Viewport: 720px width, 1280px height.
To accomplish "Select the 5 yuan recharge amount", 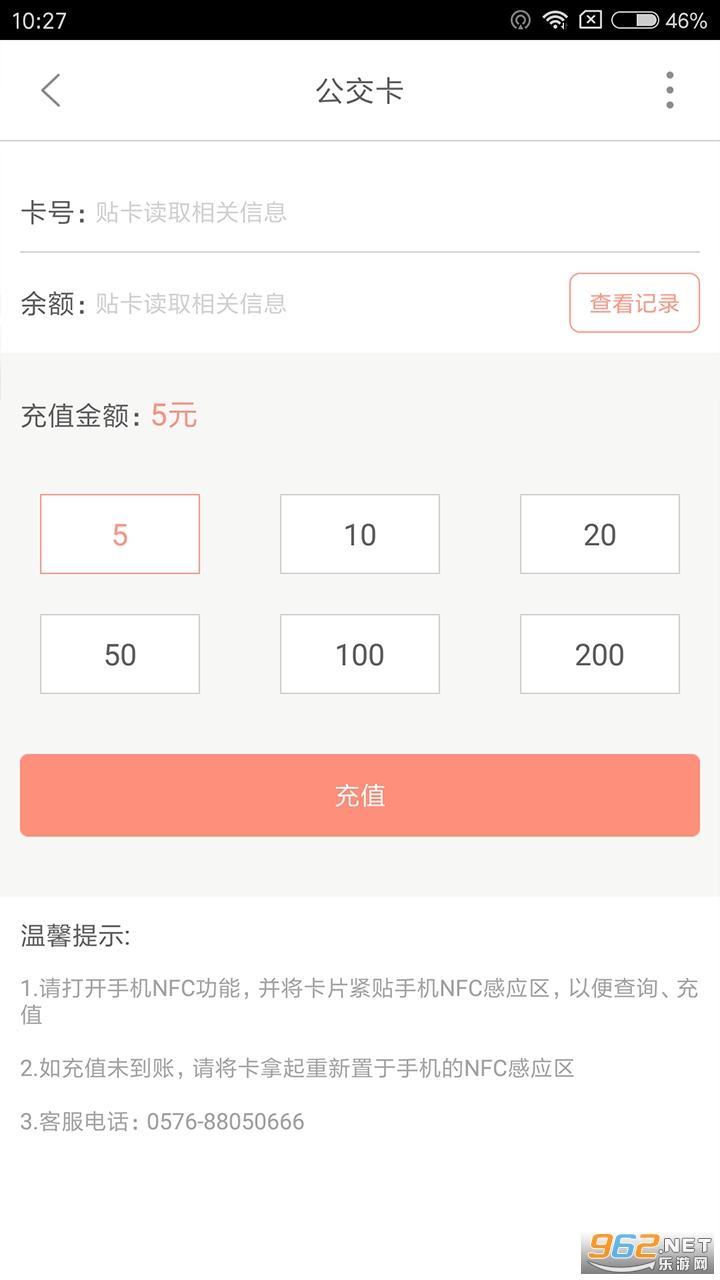I will pyautogui.click(x=120, y=534).
